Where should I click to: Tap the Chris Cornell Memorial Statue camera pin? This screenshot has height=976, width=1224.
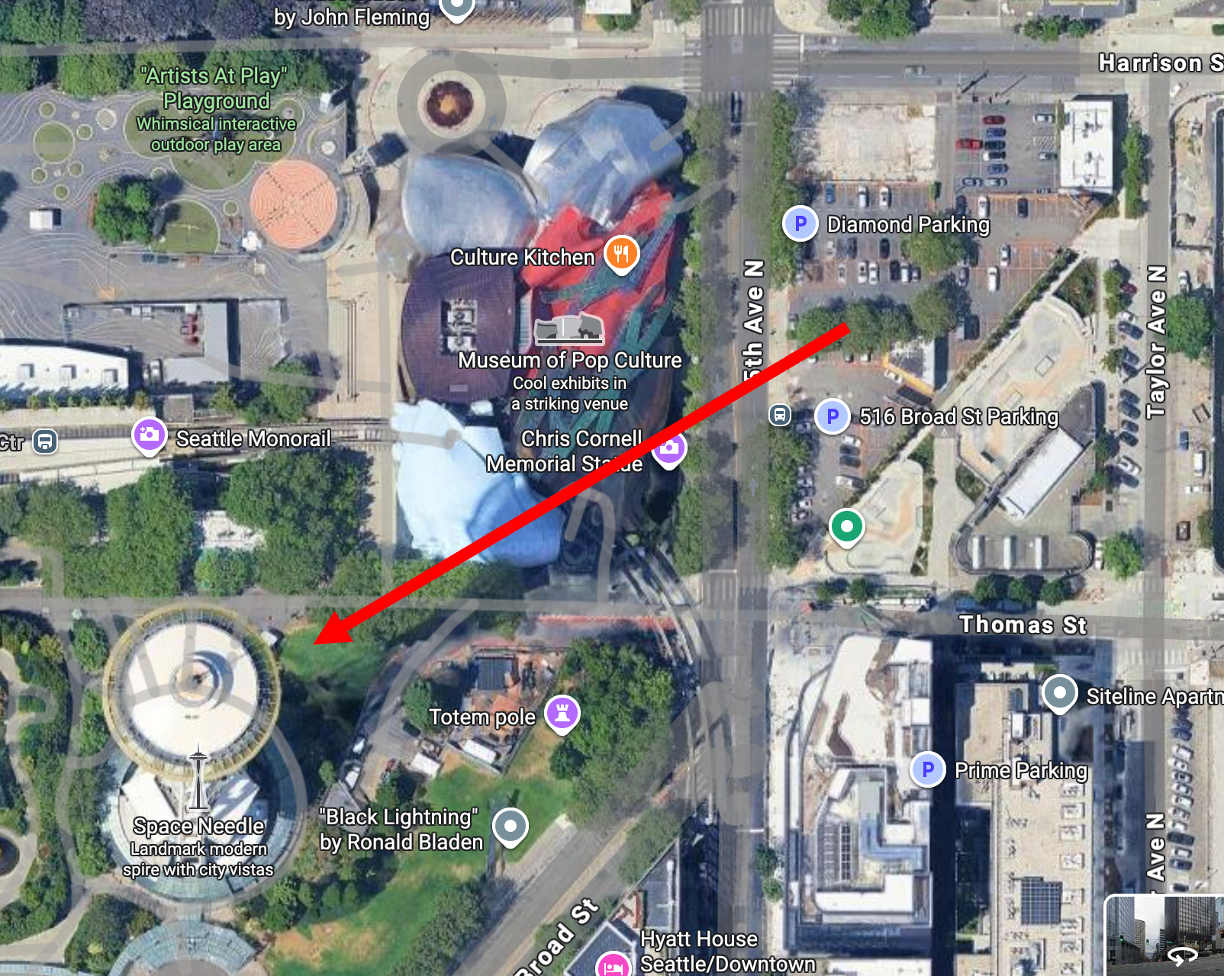pyautogui.click(x=670, y=449)
